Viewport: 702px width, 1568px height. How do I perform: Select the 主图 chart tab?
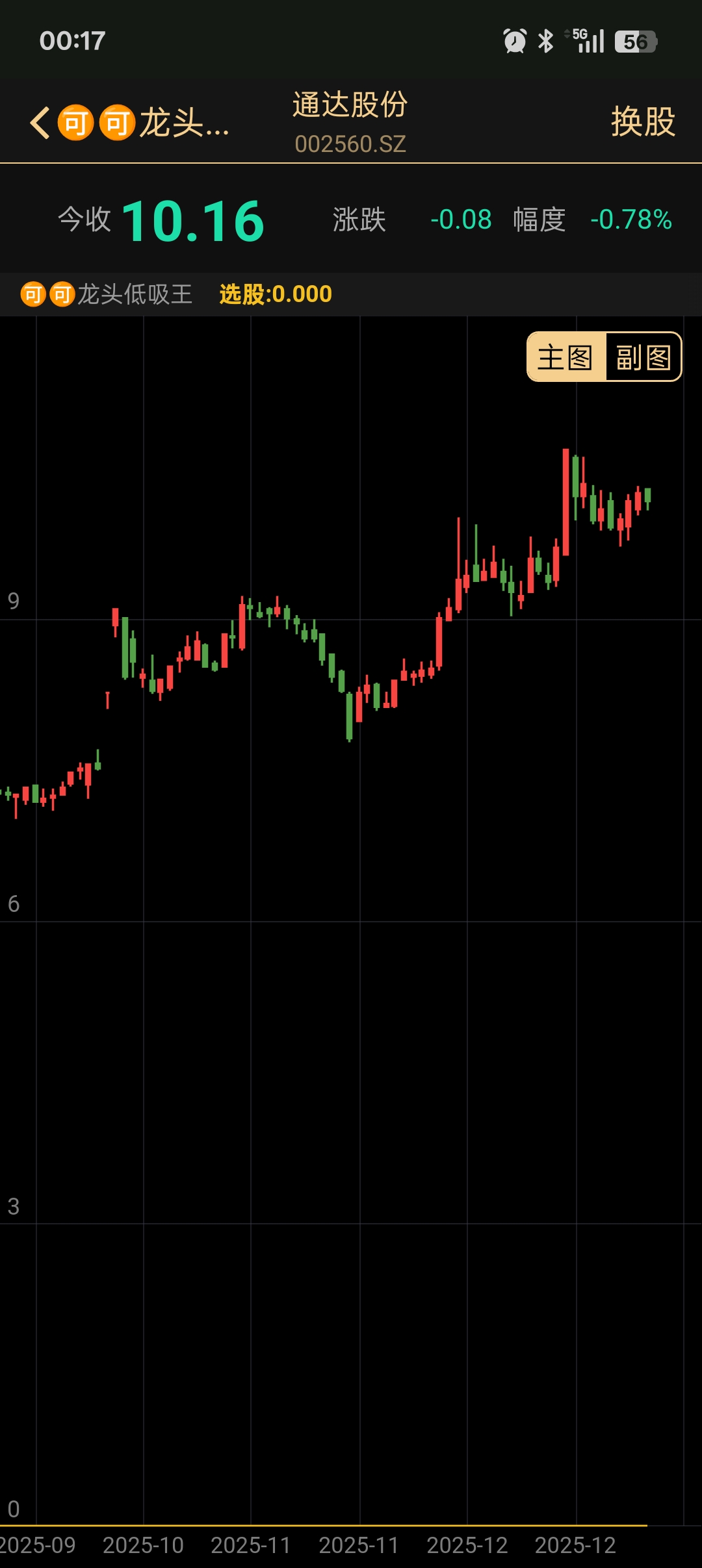(566, 357)
